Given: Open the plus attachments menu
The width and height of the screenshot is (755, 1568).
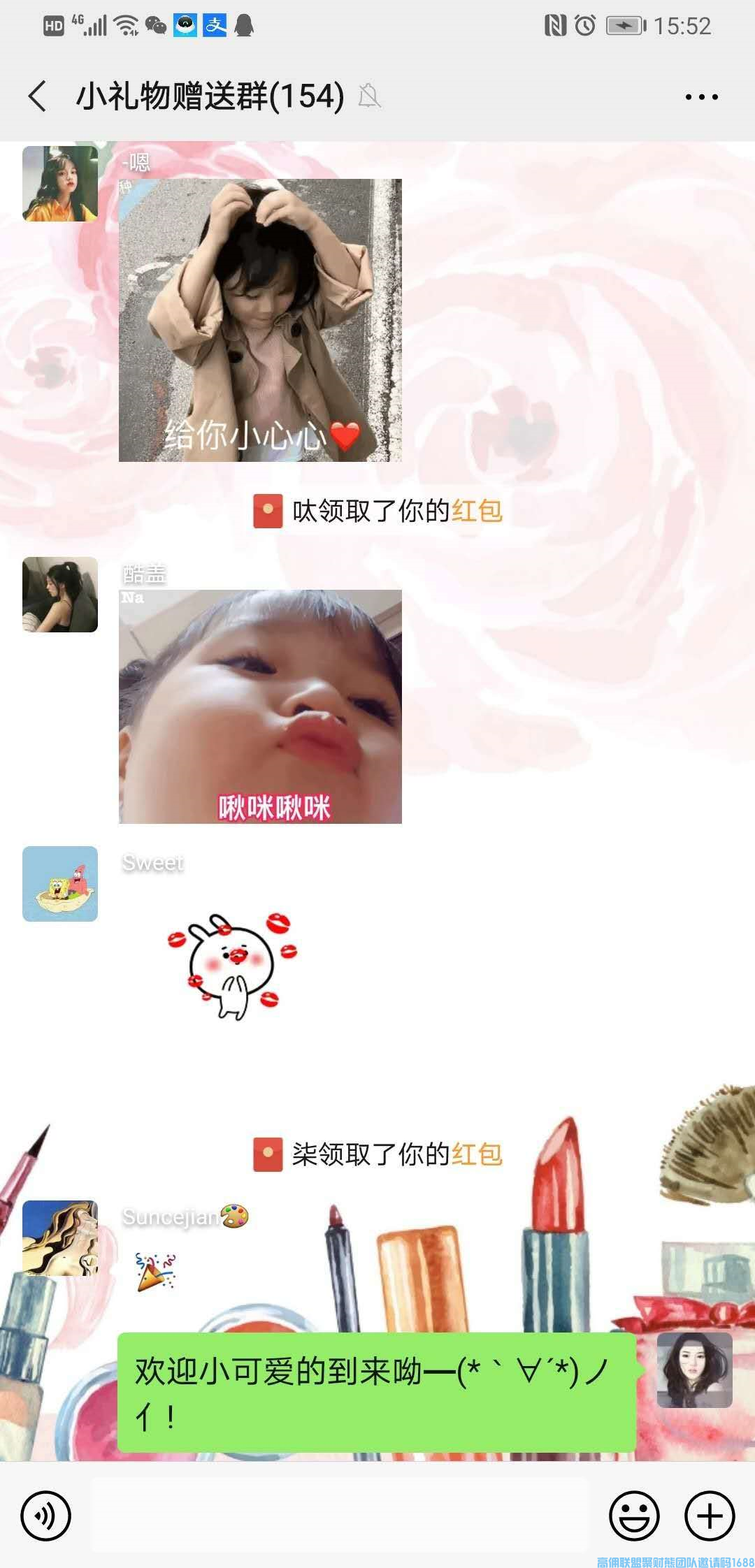Looking at the screenshot, I should 709,1516.
